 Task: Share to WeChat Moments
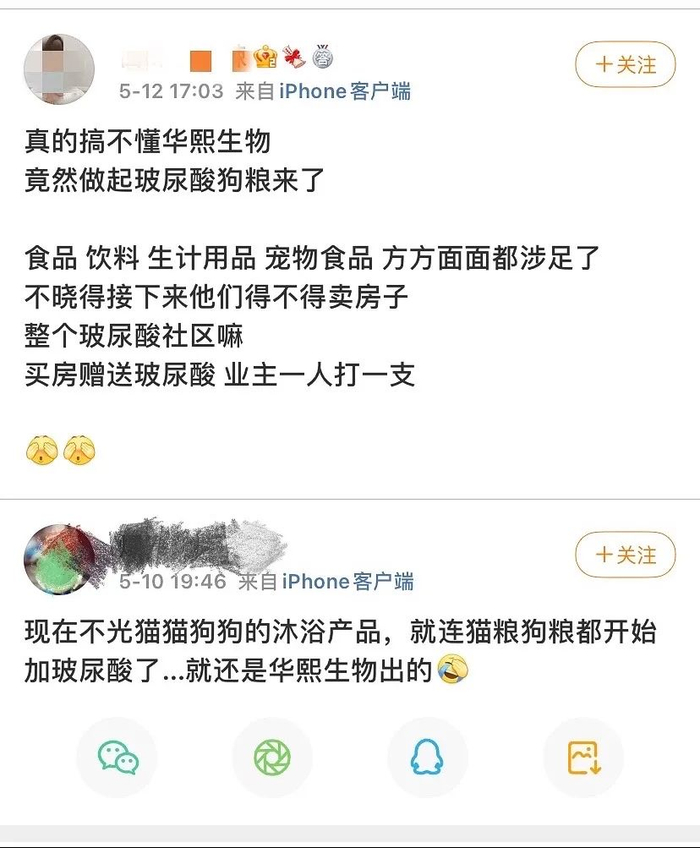[272, 757]
